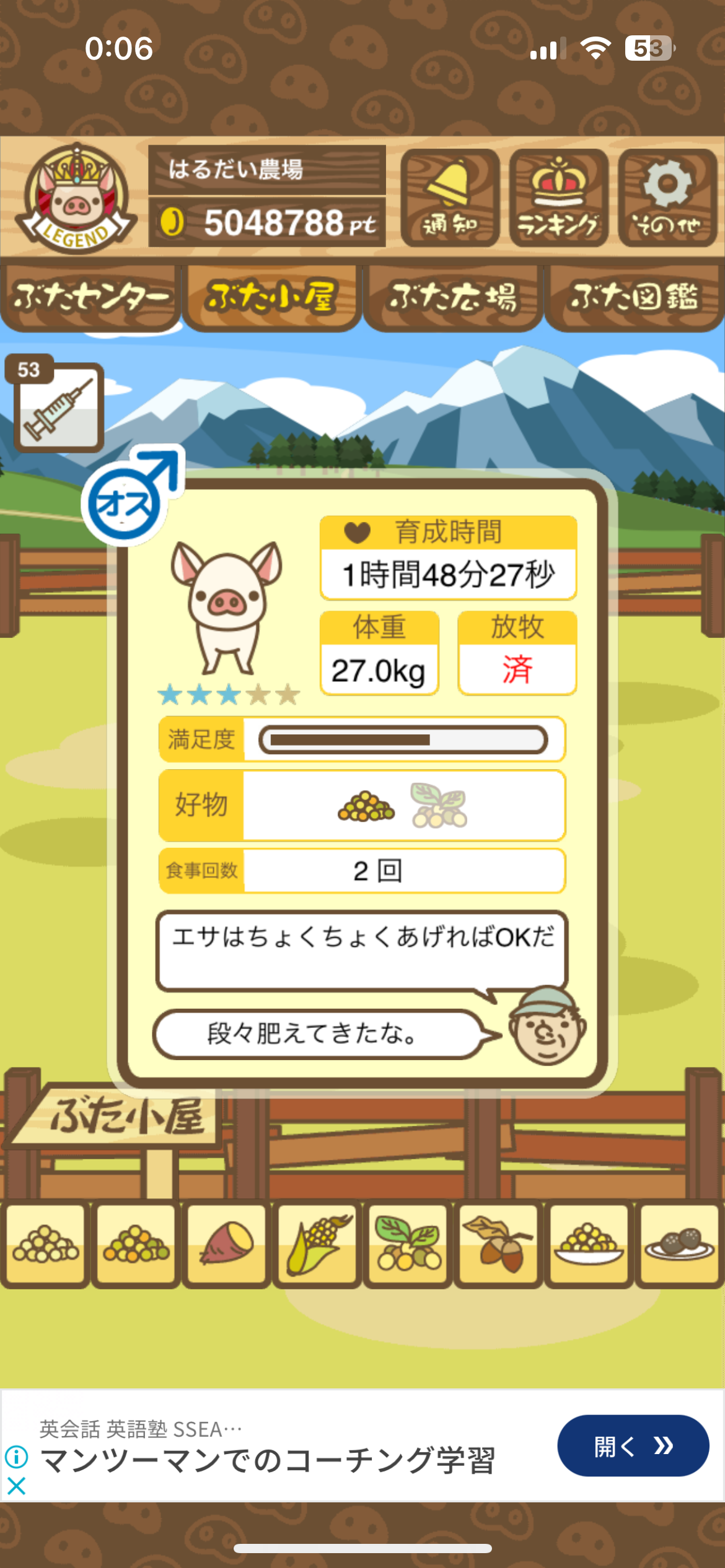Pick the dark truffles on a plate

point(679,1244)
